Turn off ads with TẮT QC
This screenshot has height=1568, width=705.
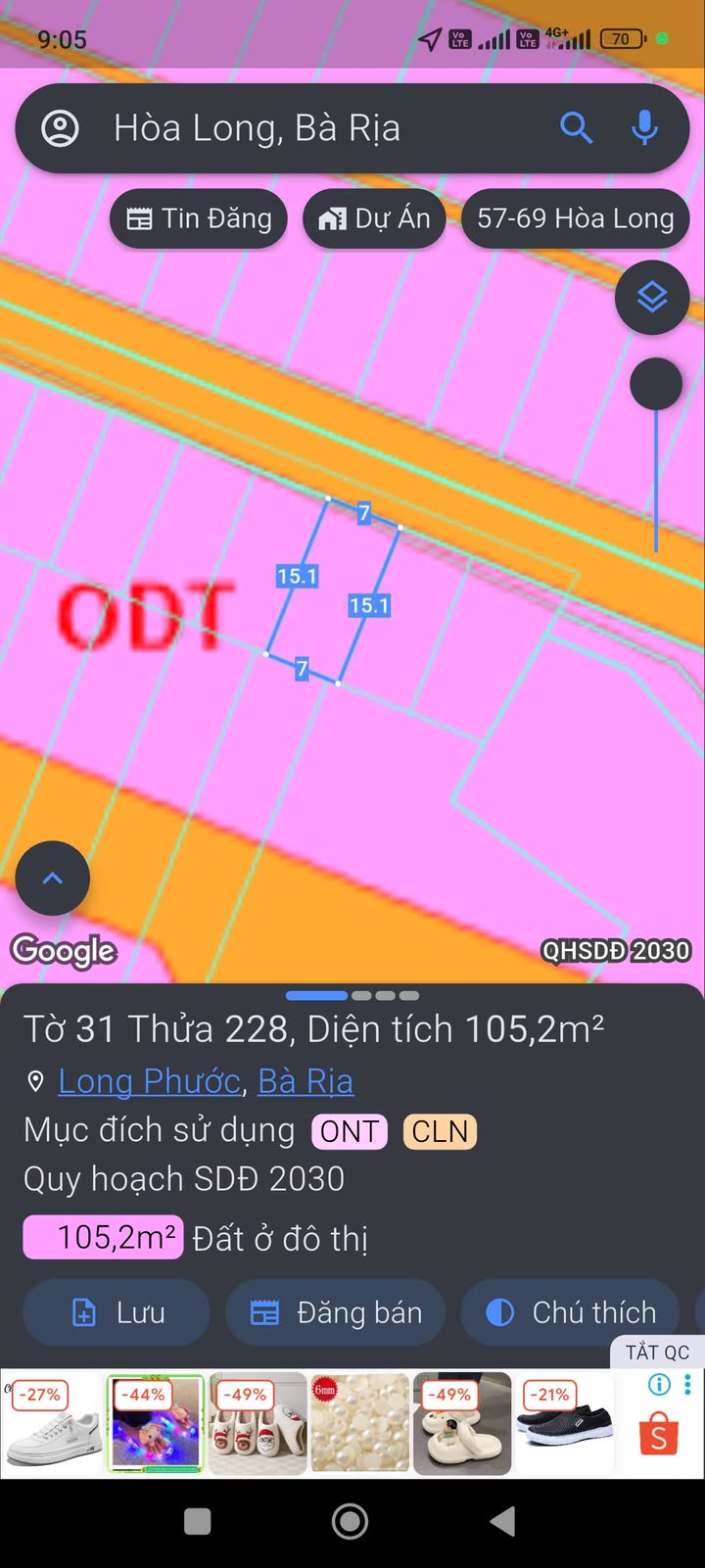[x=657, y=1353]
